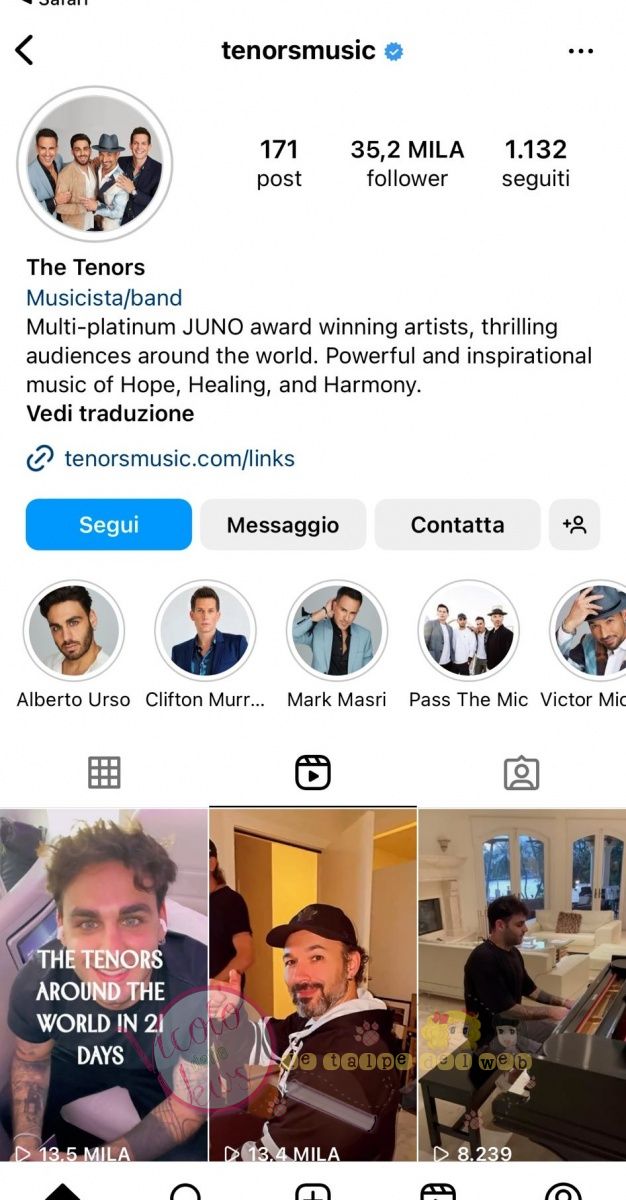Tap the Segui follow button
The width and height of the screenshot is (626, 1200).
coord(109,525)
